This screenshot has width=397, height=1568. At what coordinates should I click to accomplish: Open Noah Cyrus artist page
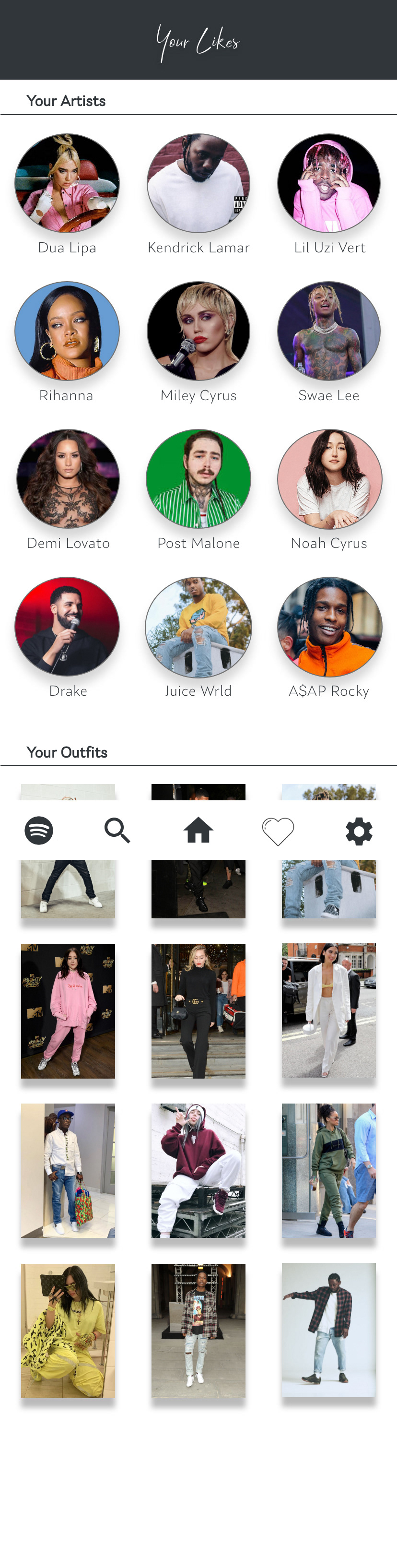[x=329, y=479]
